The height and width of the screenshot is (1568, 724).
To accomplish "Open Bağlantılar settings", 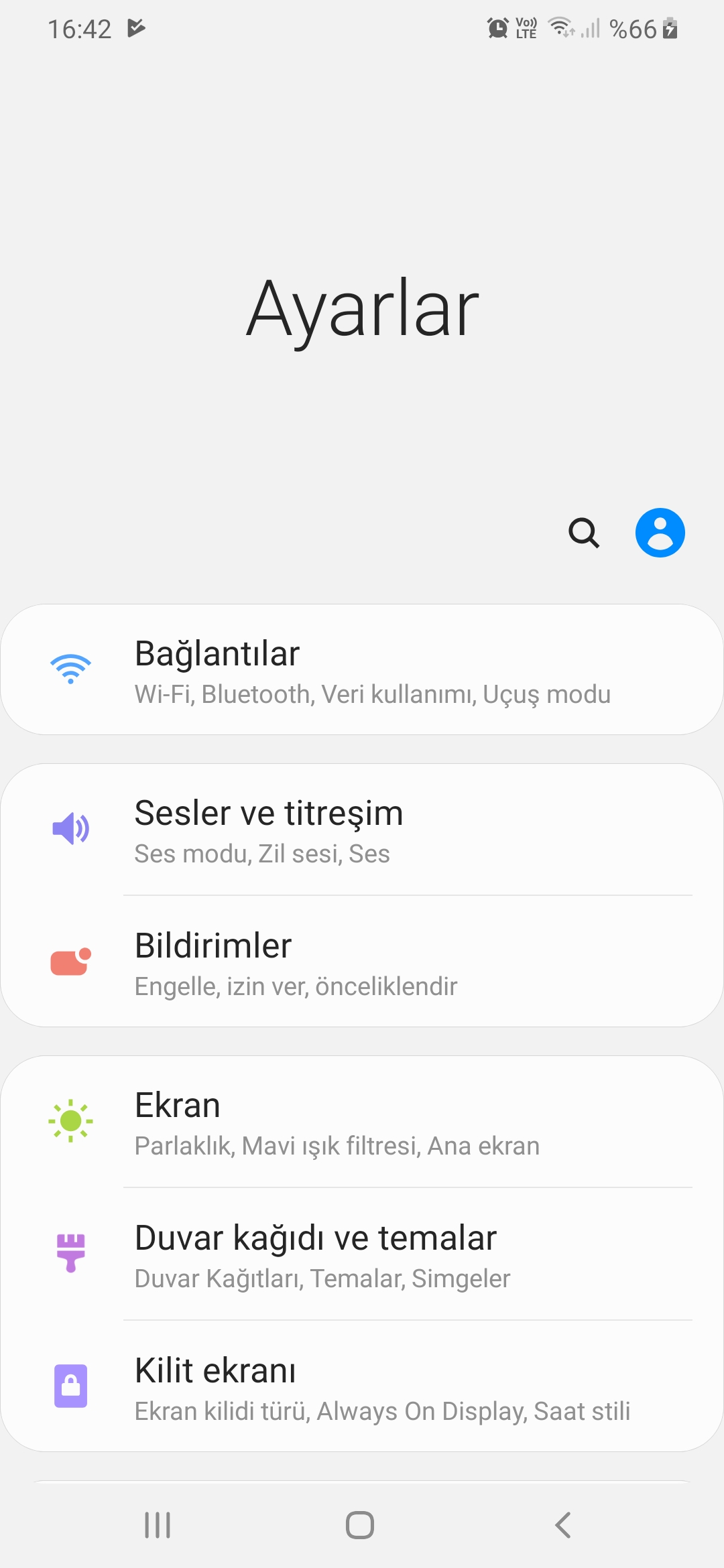I will point(362,670).
